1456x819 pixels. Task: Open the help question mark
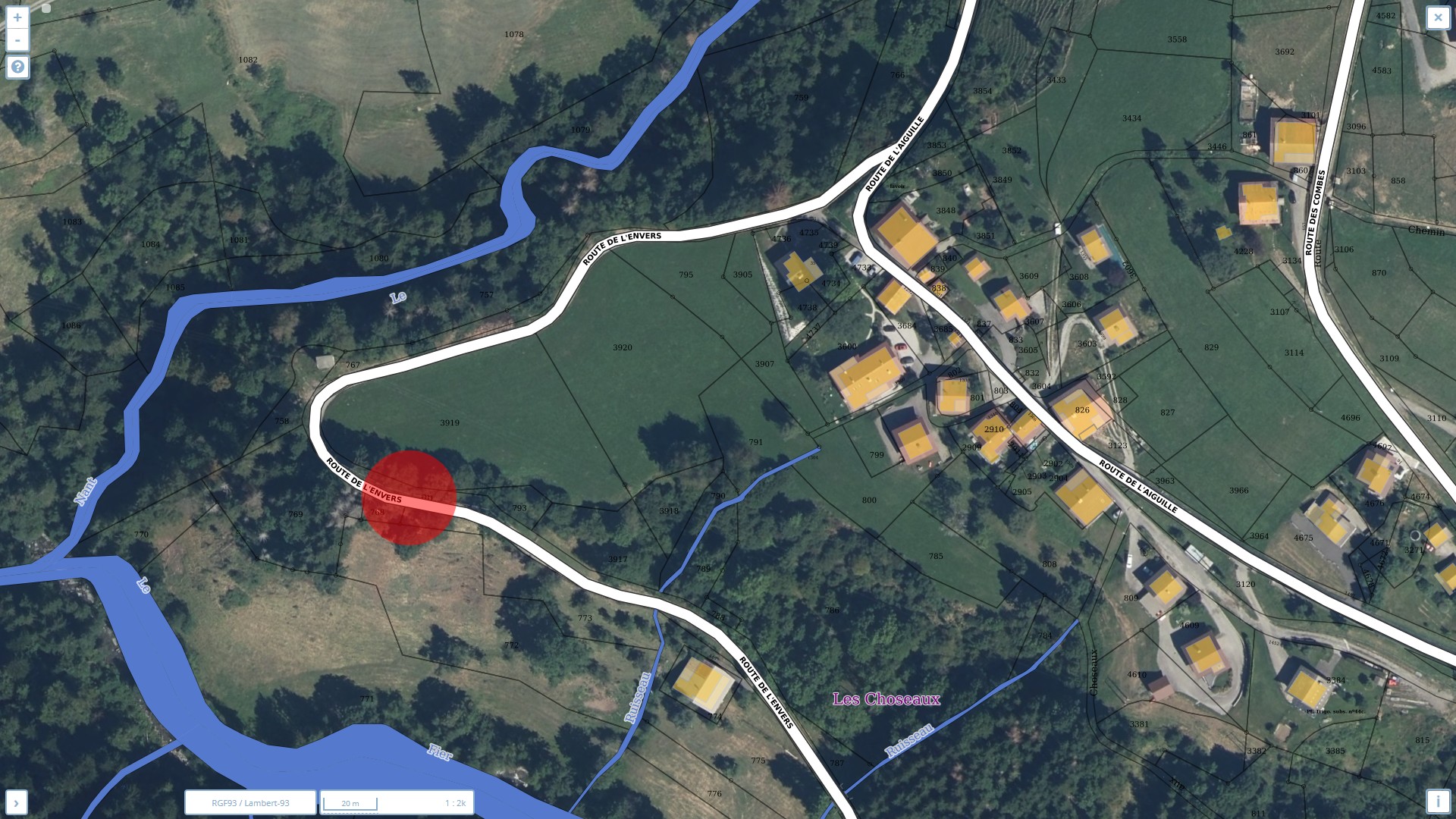17,67
